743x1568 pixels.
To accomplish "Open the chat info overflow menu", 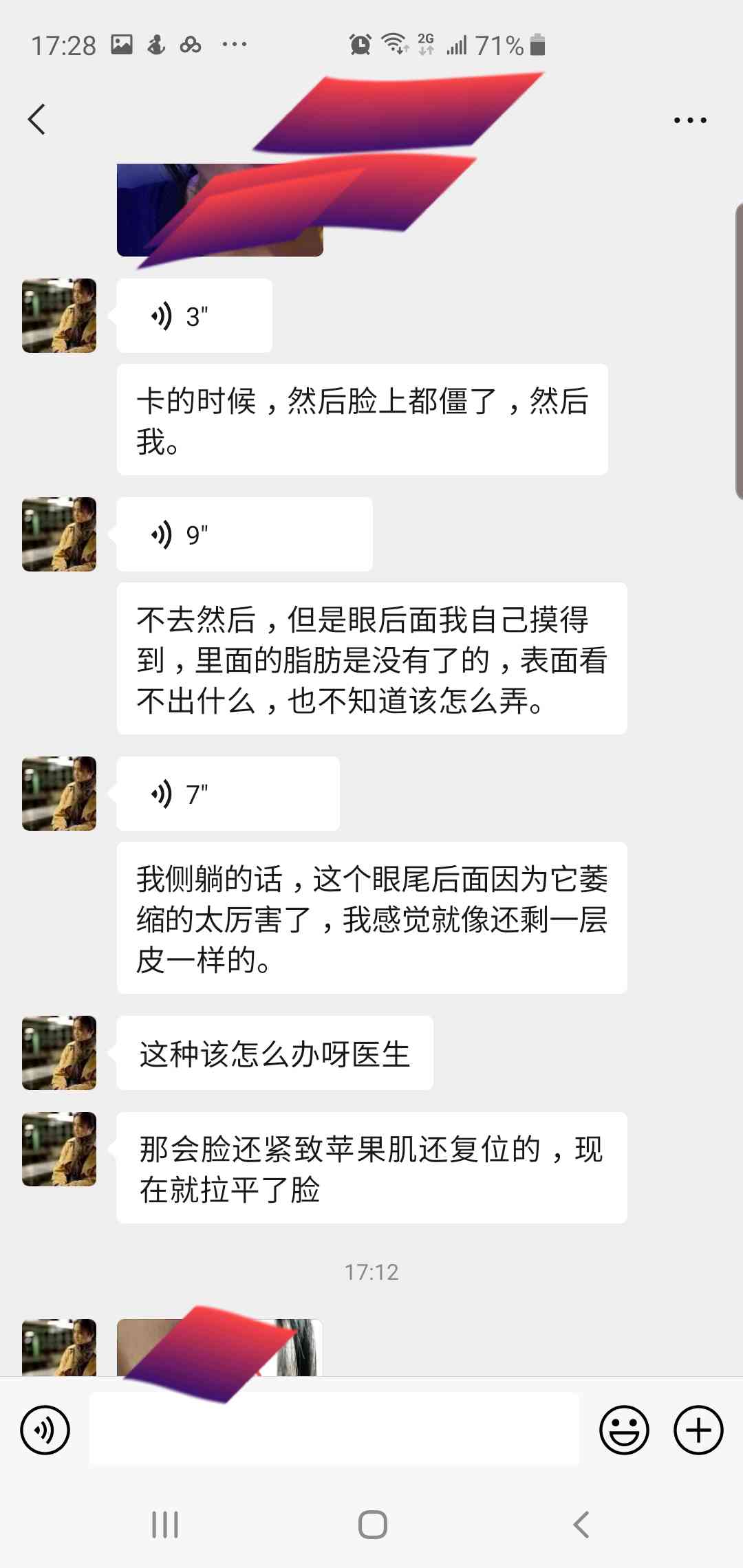I will pos(689,120).
